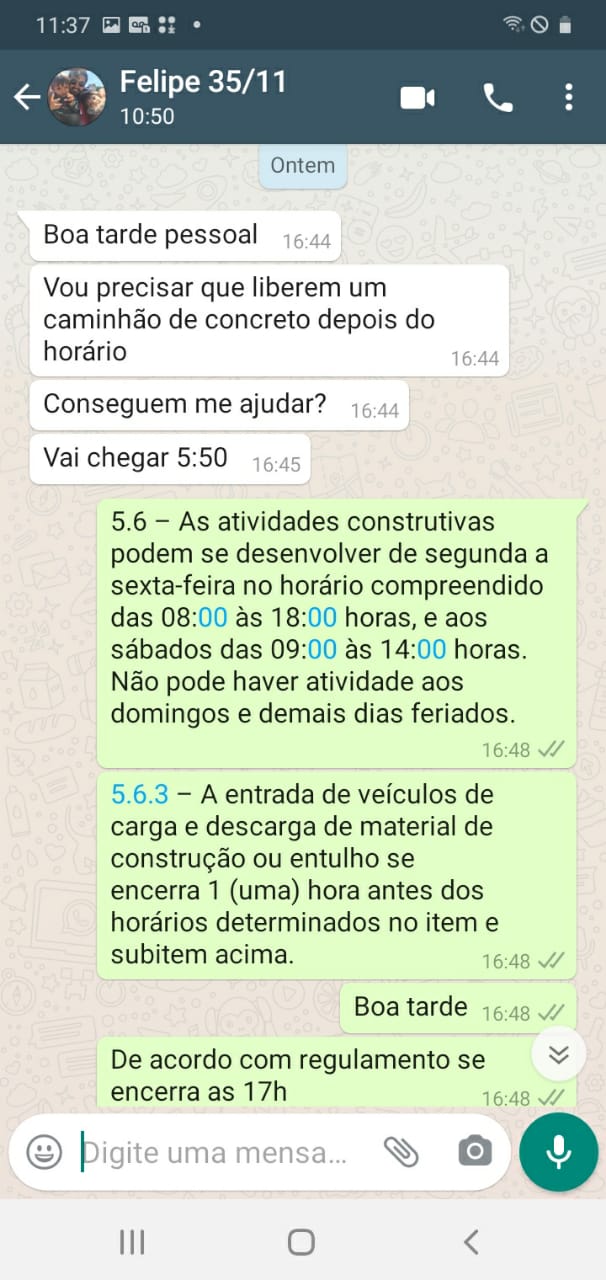The image size is (606, 1280).
Task: Open the emoji picker
Action: tap(44, 1152)
